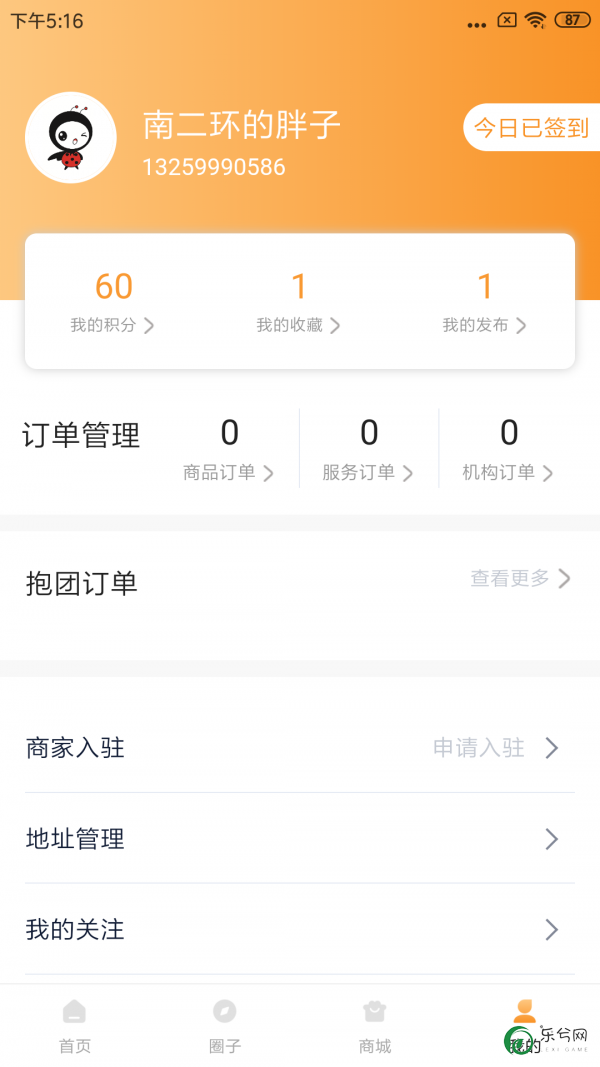Open 商品订单 product orders
This screenshot has width=600, height=1067.
[x=229, y=449]
